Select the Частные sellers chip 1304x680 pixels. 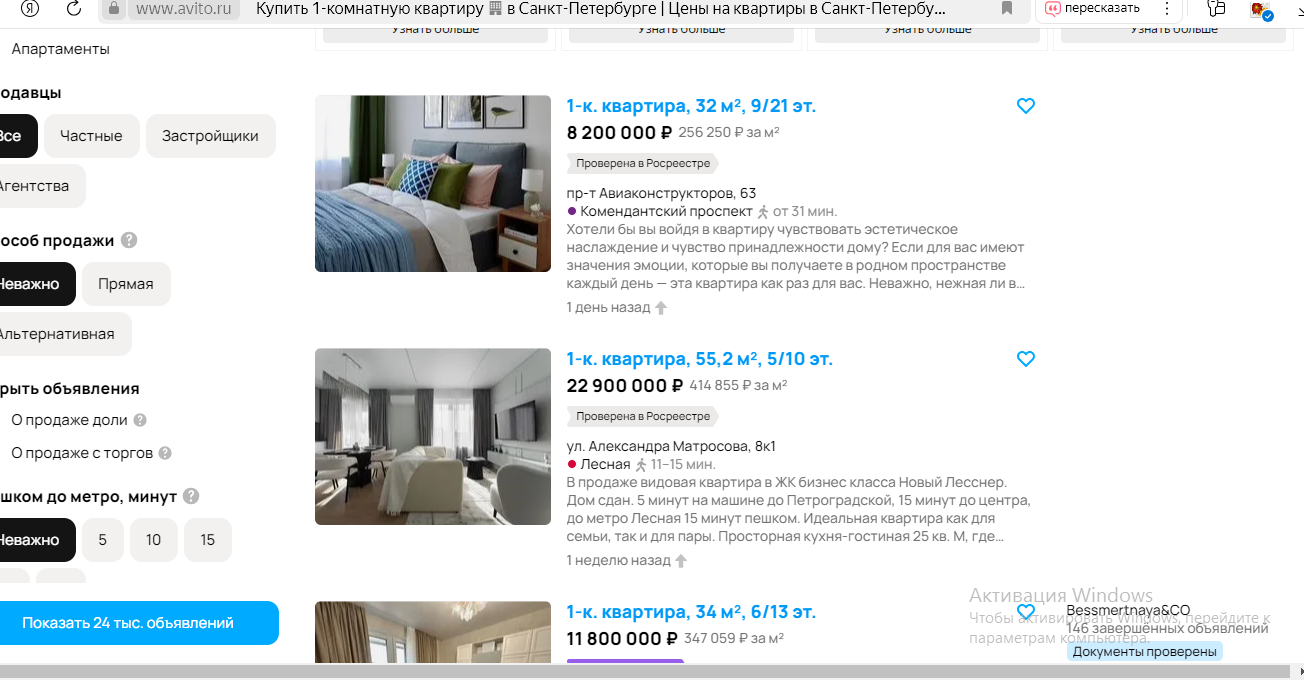pos(91,136)
